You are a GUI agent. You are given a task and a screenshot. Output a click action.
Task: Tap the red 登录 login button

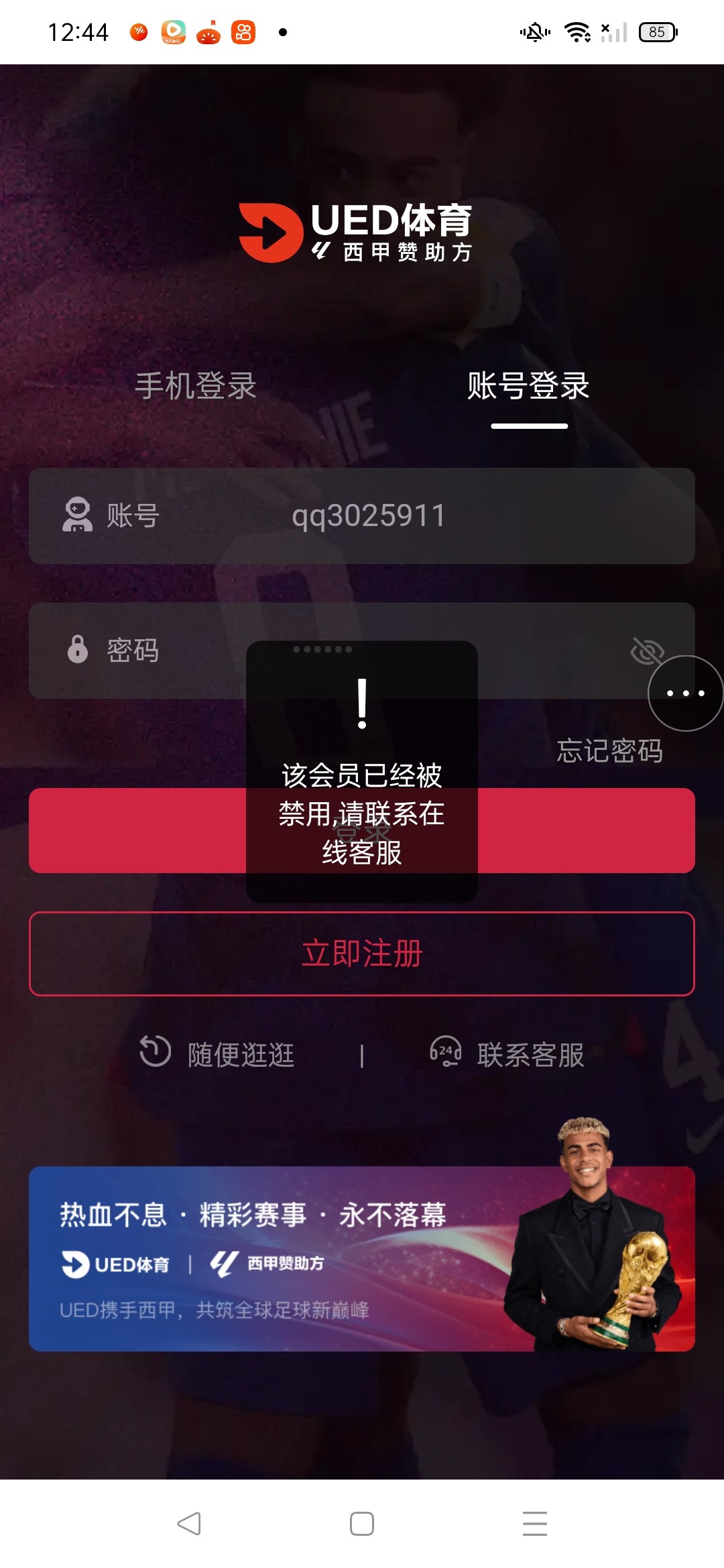(x=362, y=831)
